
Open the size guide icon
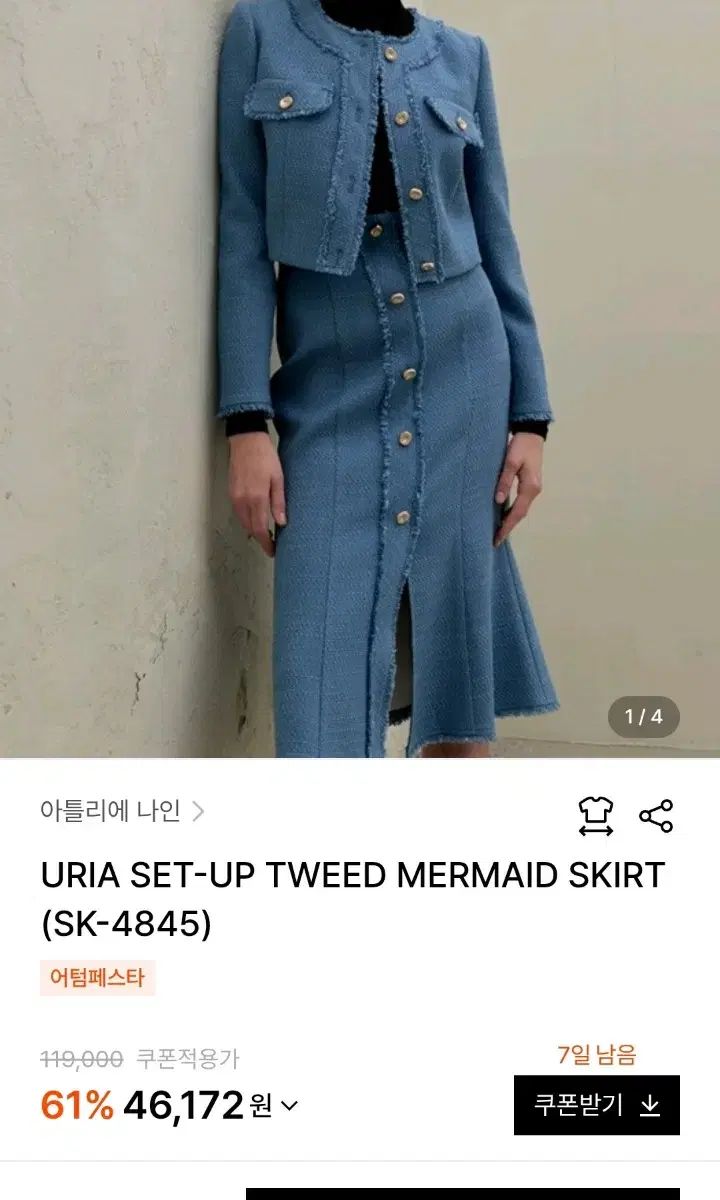coord(596,816)
